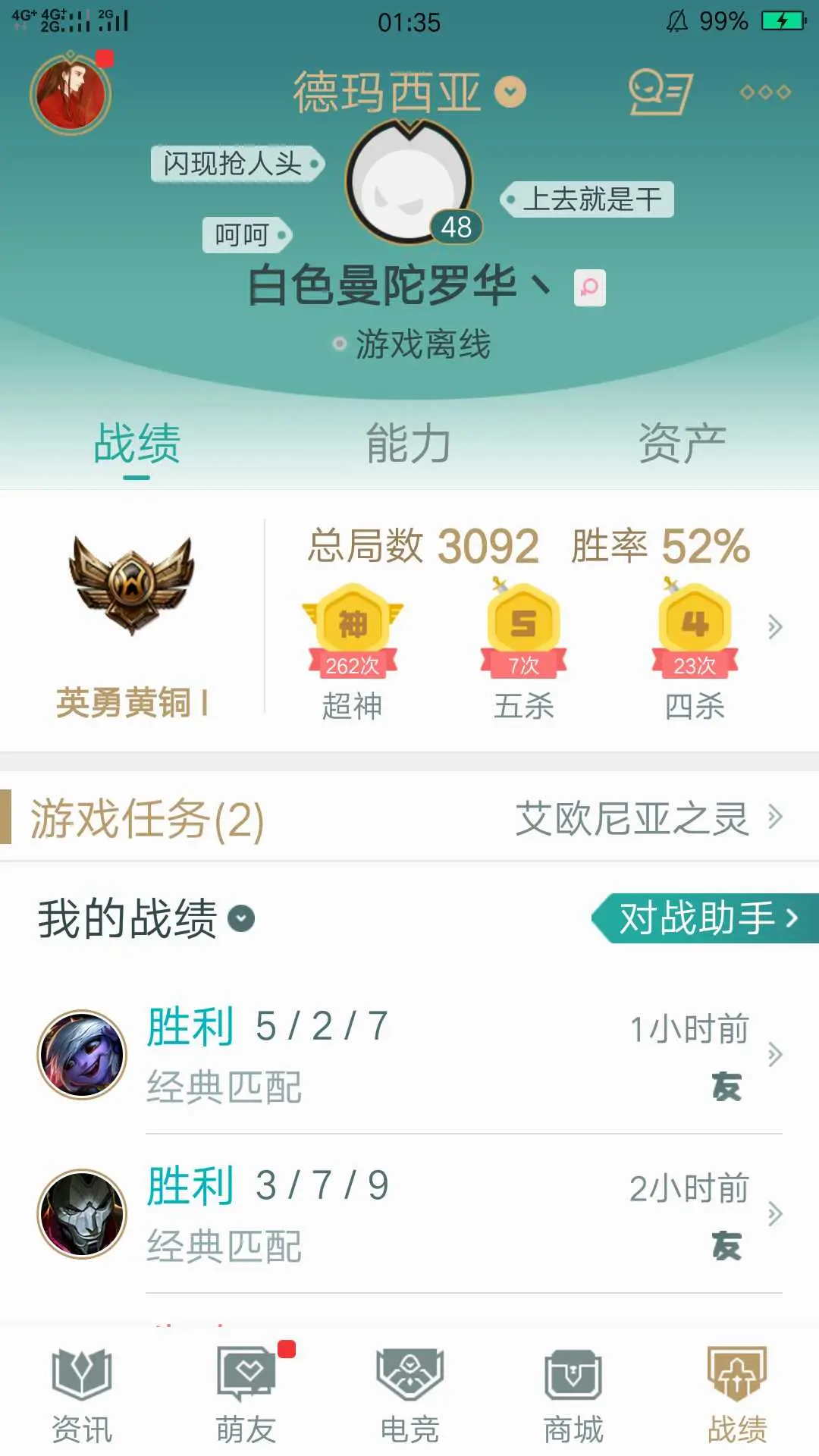819x1456 pixels.
Task: Tap the 上去就是干 tag
Action: (587, 199)
